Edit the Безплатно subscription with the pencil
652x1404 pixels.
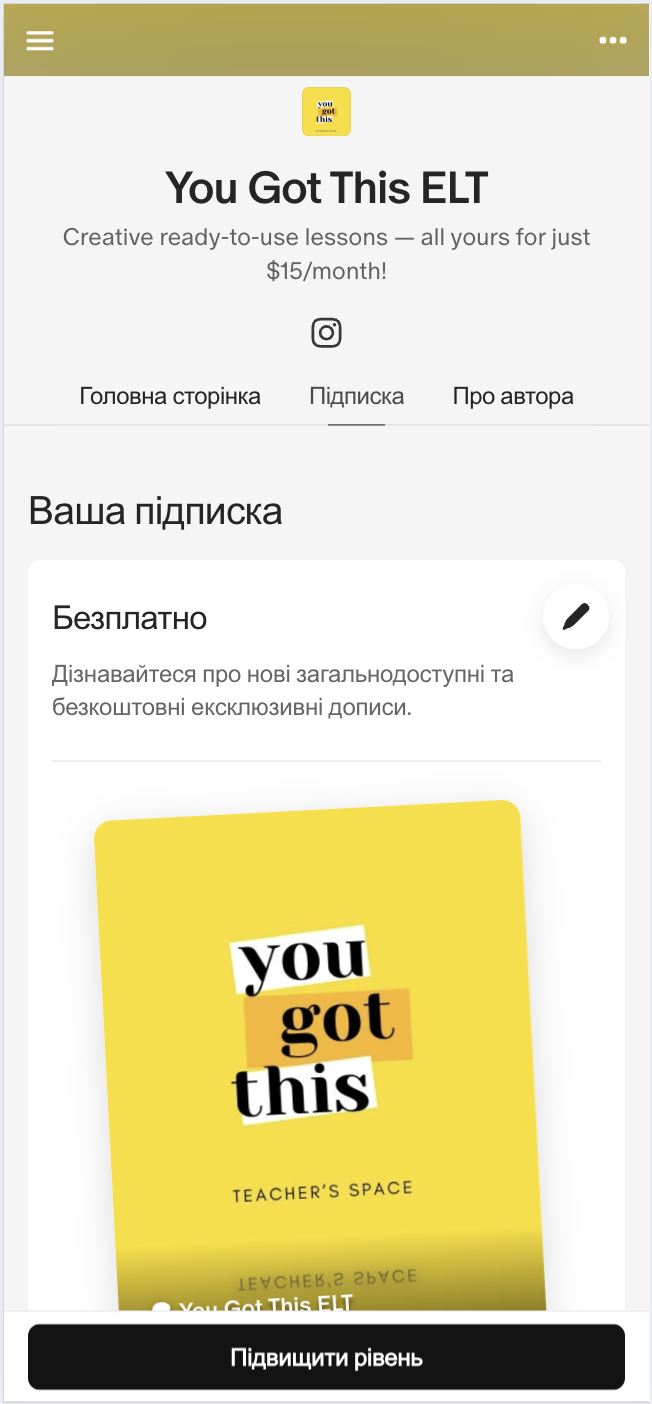click(576, 617)
